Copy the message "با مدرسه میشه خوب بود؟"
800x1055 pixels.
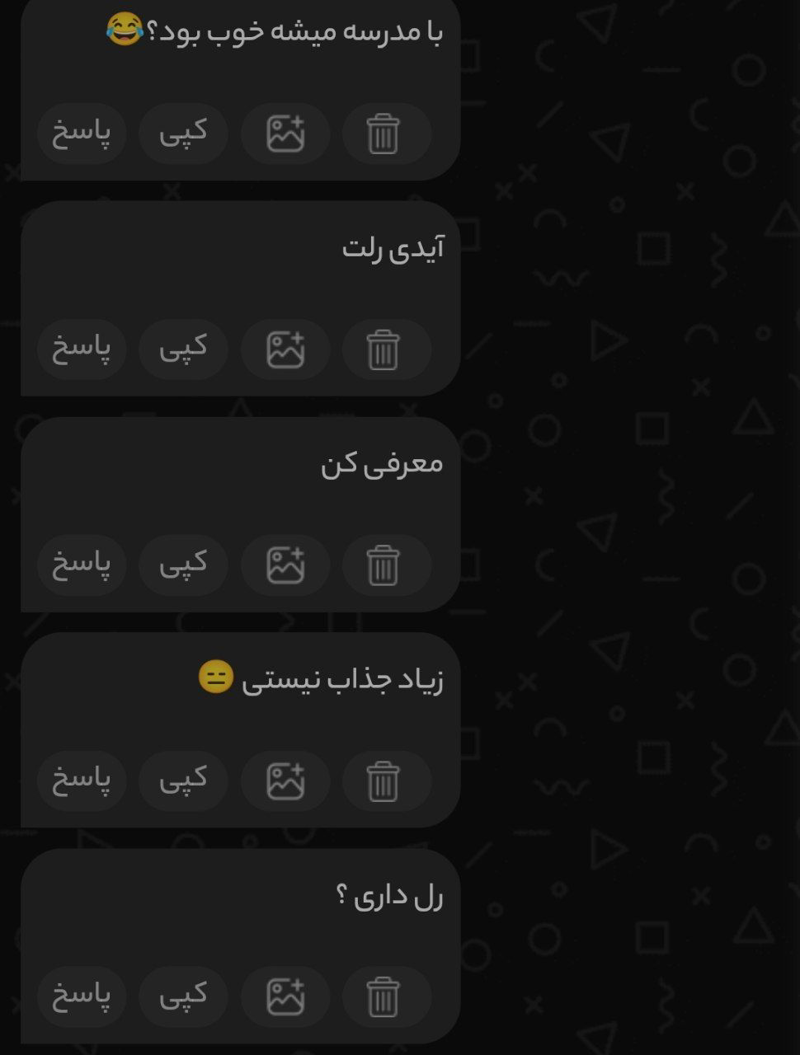pyautogui.click(x=183, y=133)
